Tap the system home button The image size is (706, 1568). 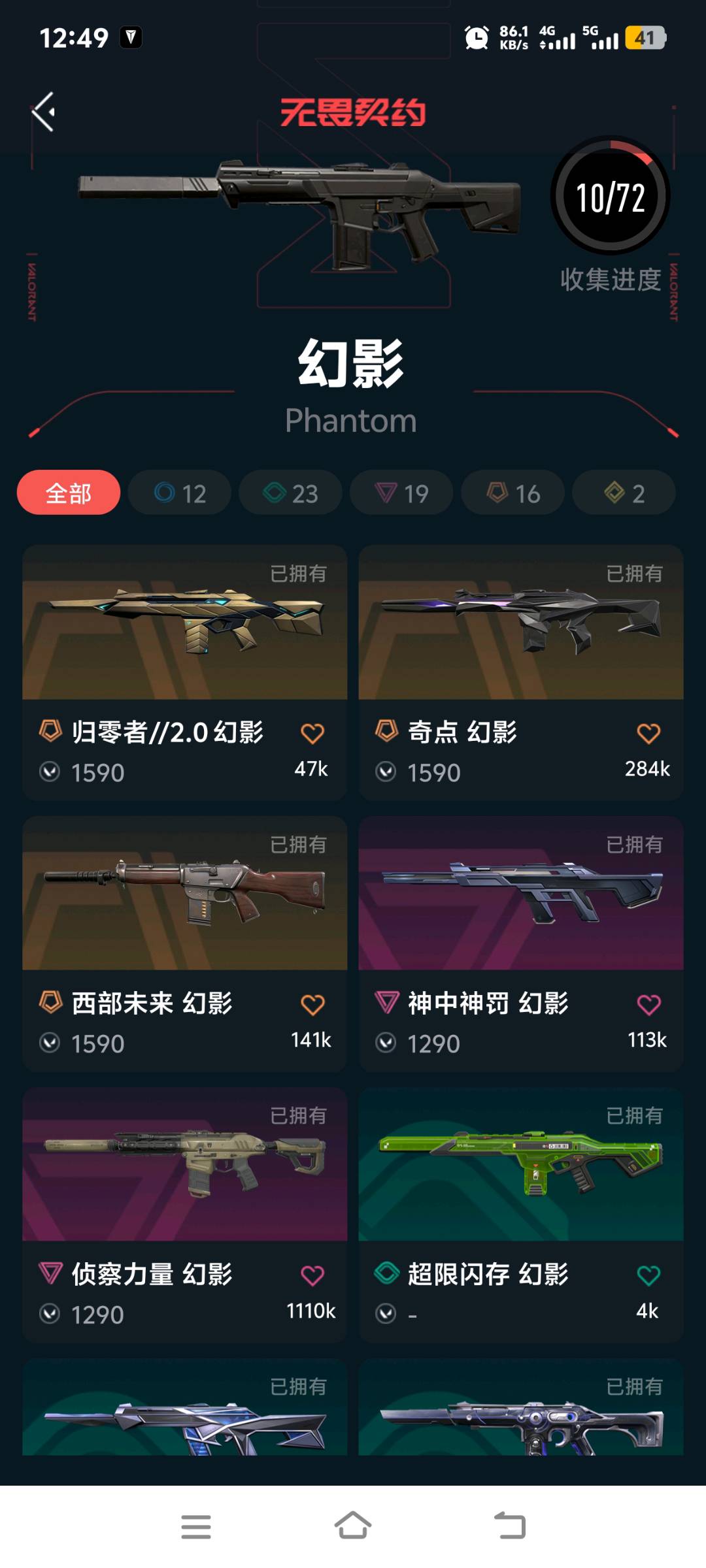353,1526
